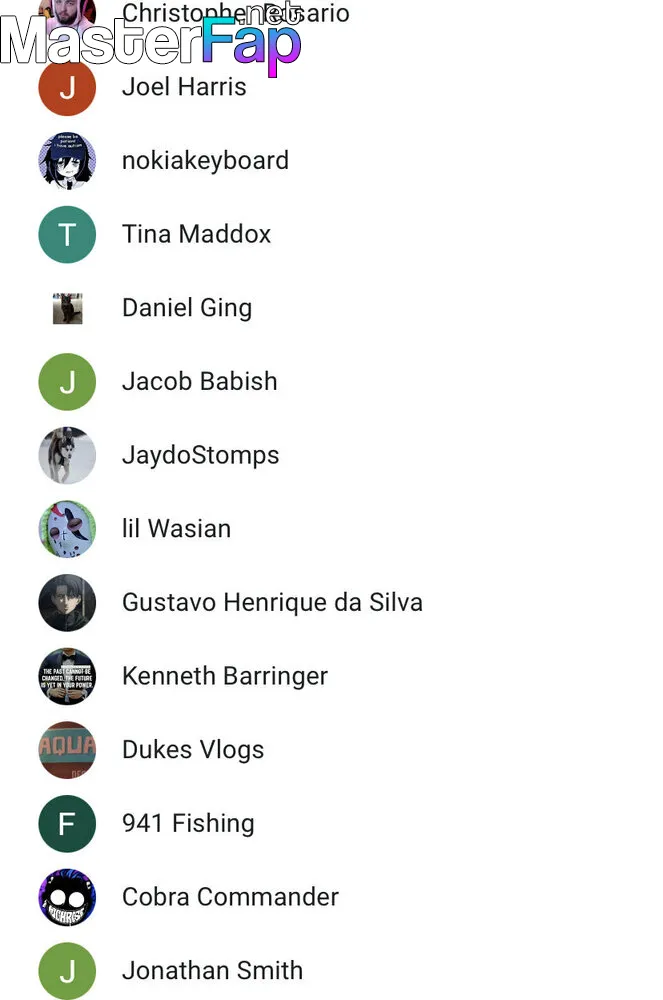Open the 941 Fishing channel

tap(188, 824)
